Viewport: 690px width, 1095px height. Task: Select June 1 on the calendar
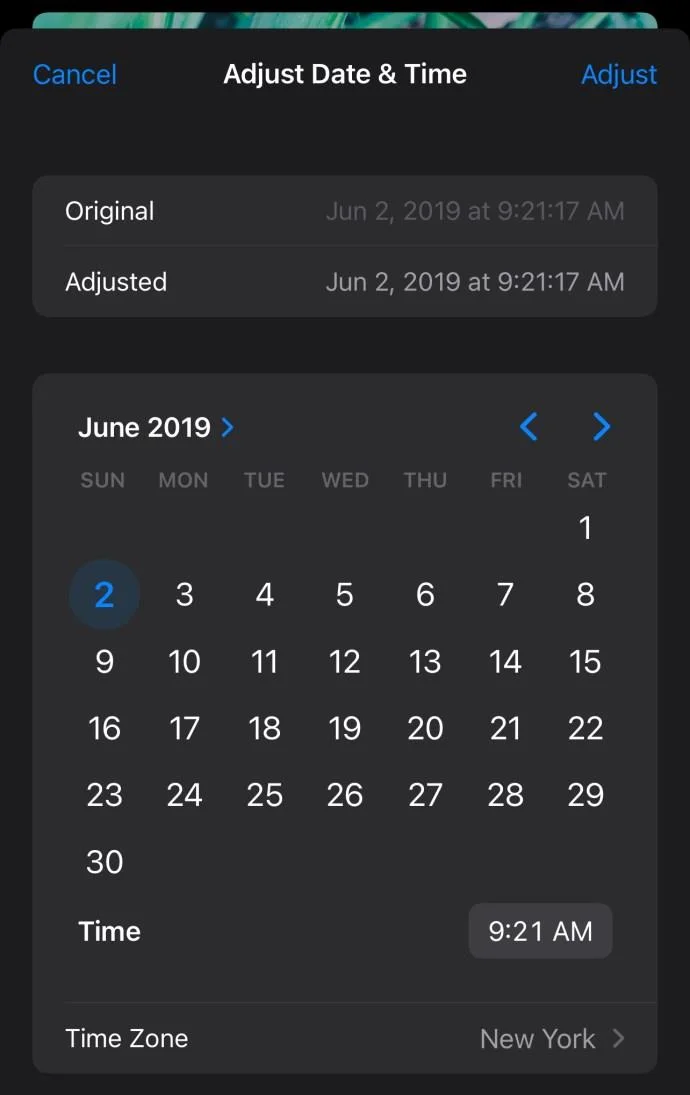pyautogui.click(x=585, y=528)
